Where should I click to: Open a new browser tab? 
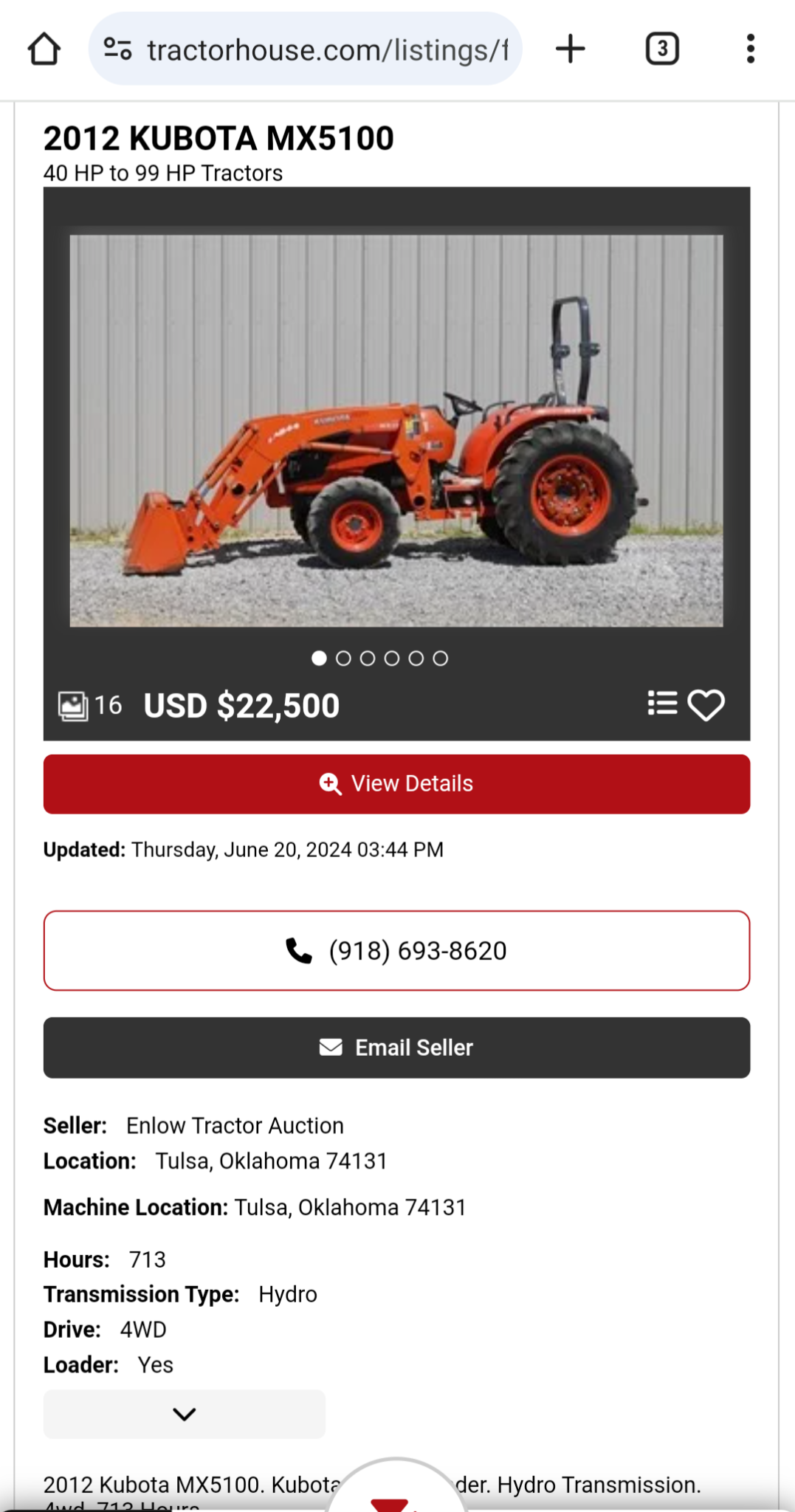pos(570,49)
